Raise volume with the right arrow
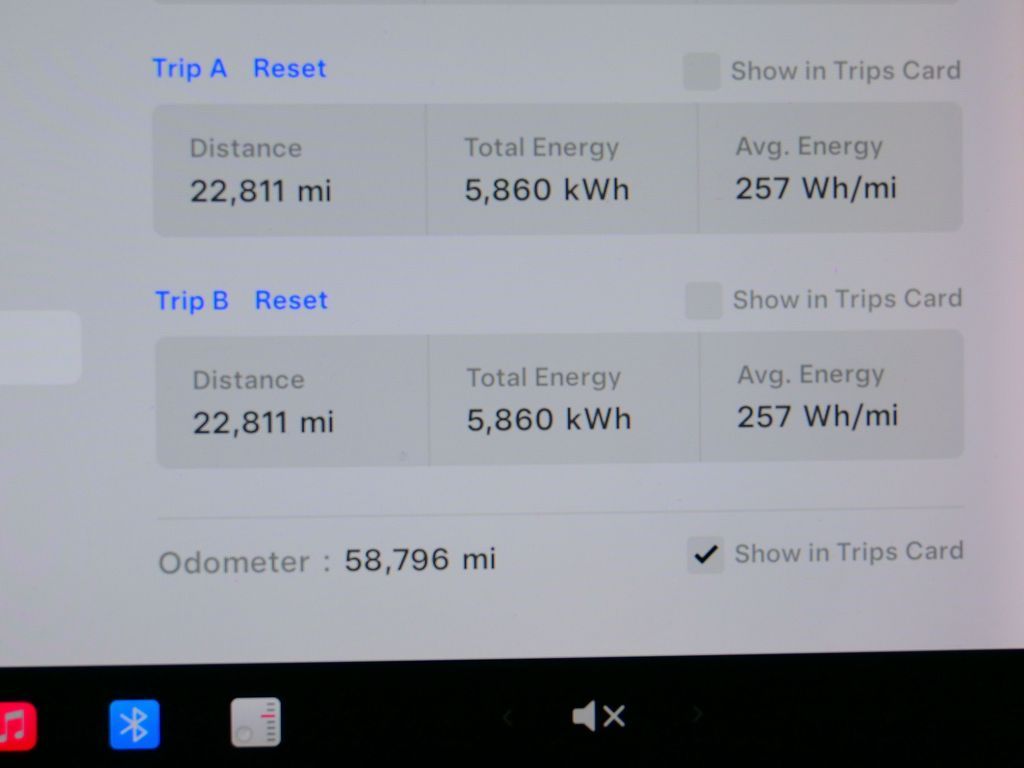 [697, 714]
